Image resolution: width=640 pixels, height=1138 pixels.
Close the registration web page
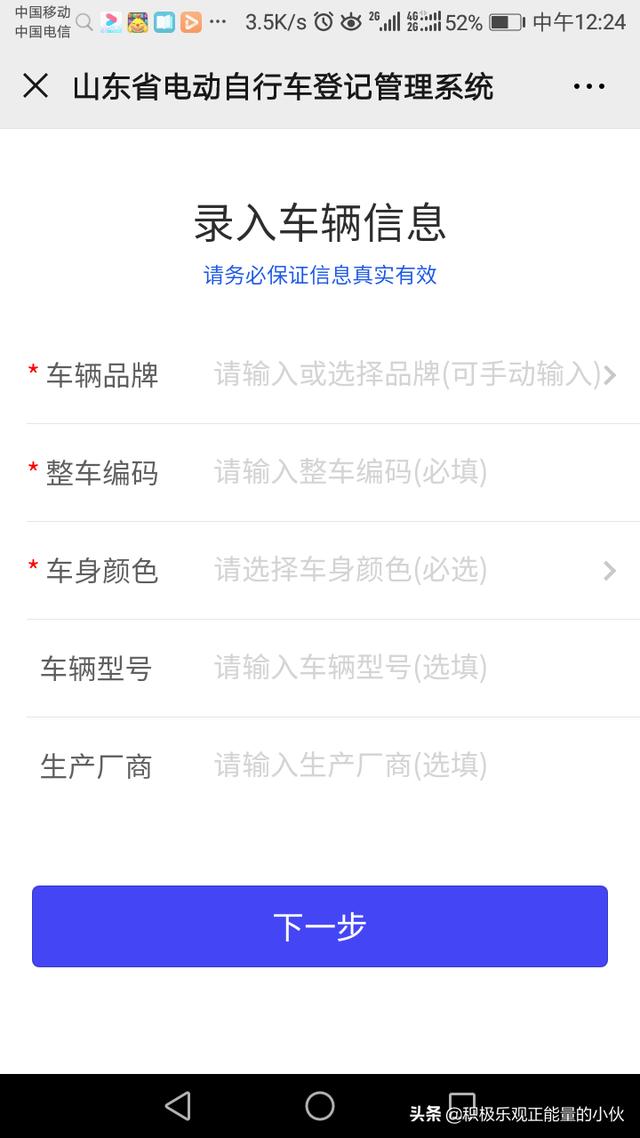[35, 87]
